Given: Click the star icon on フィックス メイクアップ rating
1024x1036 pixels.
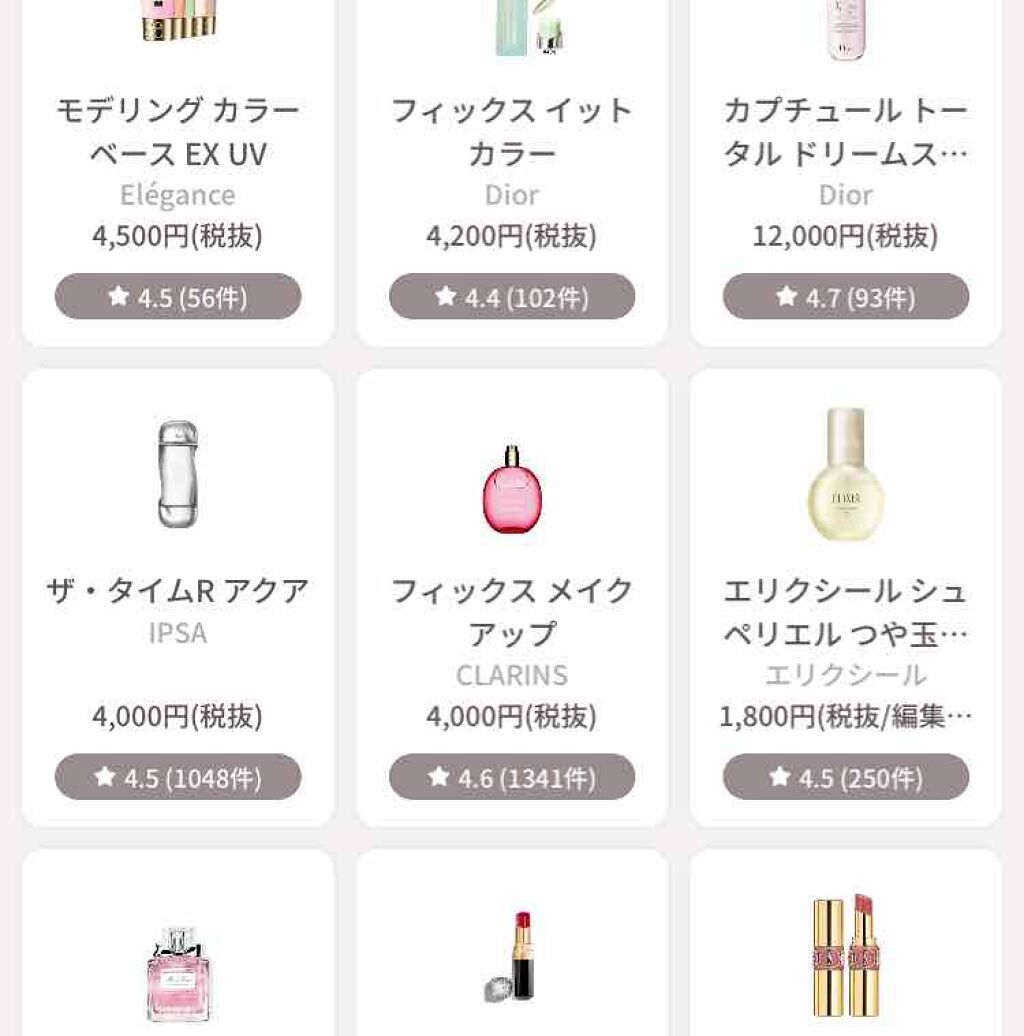Looking at the screenshot, I should point(438,777).
